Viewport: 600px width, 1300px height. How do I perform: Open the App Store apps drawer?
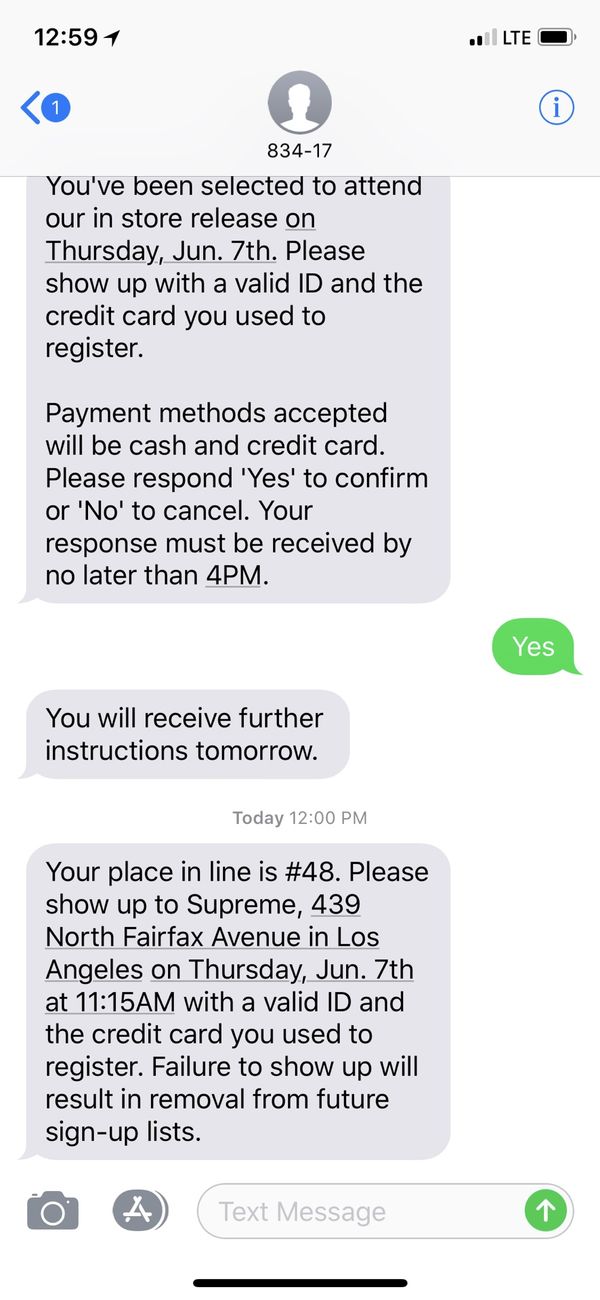pyautogui.click(x=139, y=1211)
